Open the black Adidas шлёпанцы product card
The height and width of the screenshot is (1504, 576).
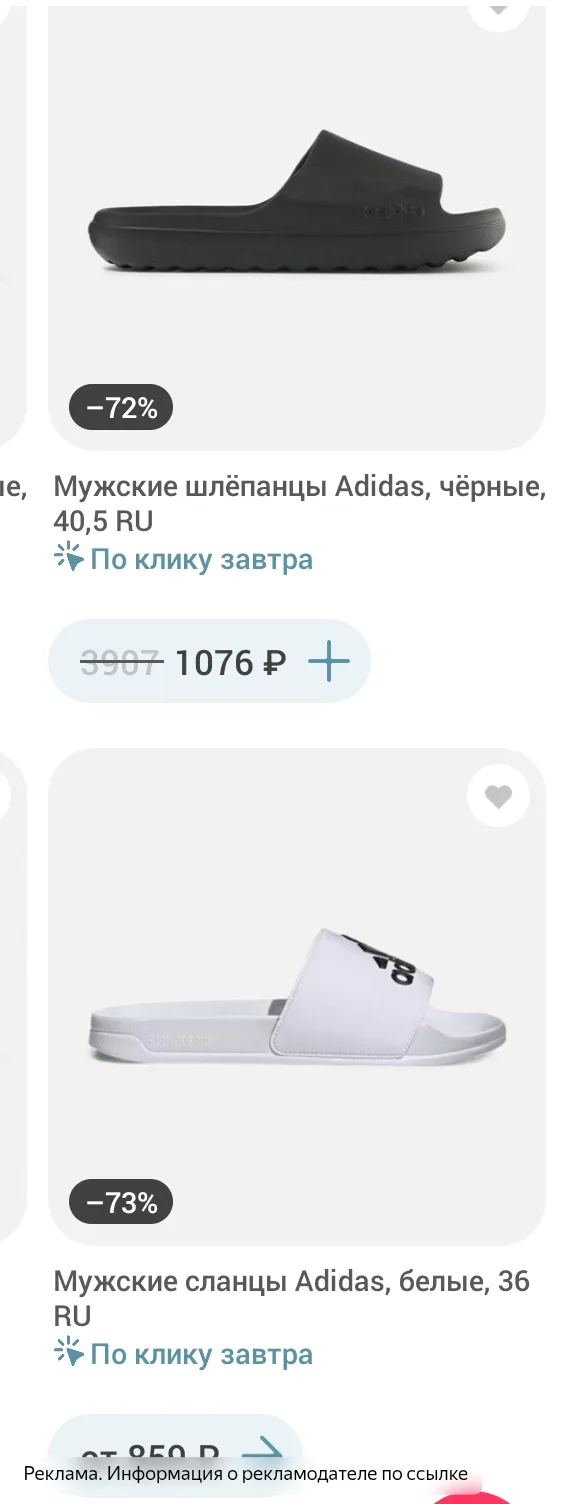(x=297, y=226)
